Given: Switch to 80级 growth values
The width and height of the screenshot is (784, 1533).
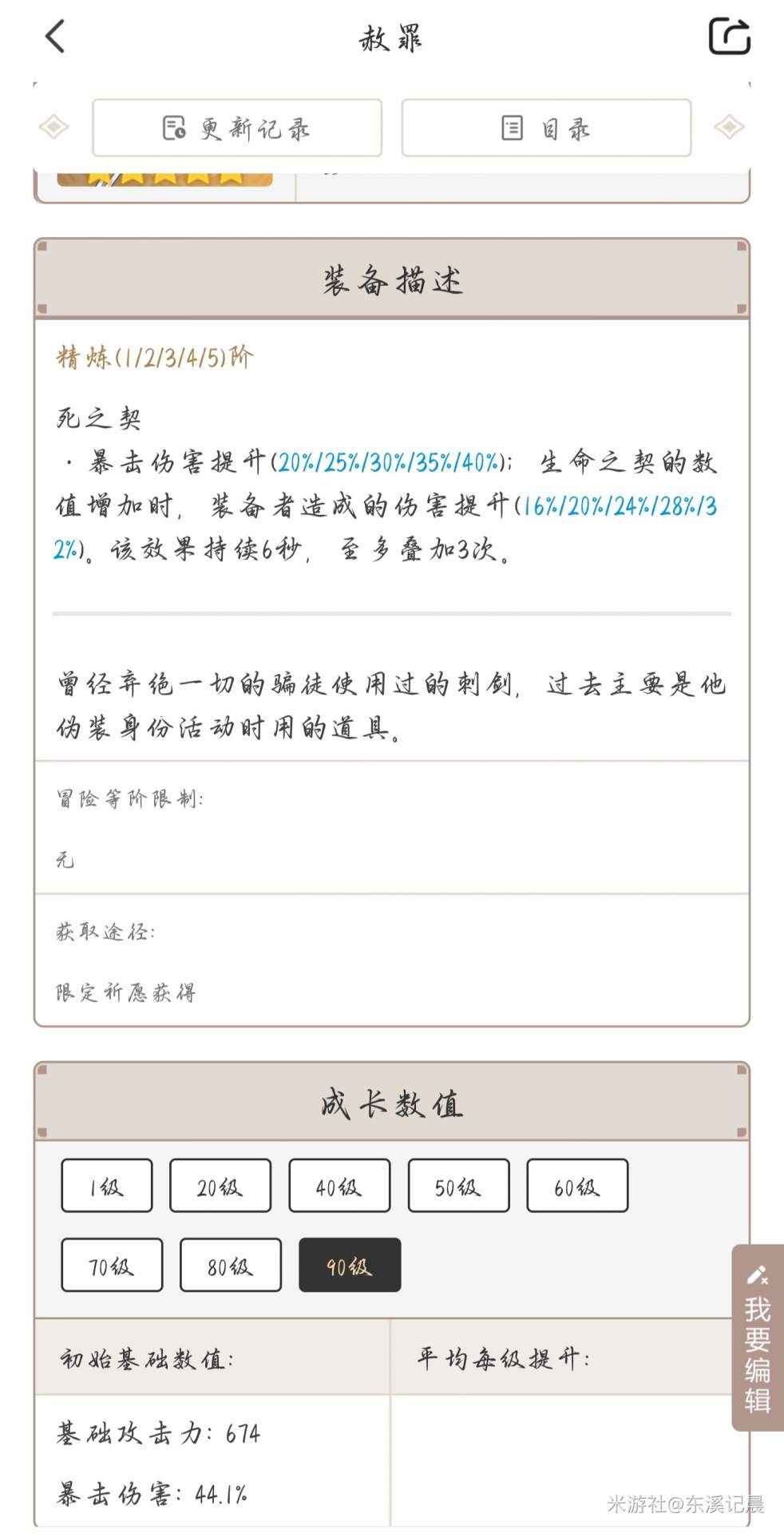Looking at the screenshot, I should pos(231,1265).
